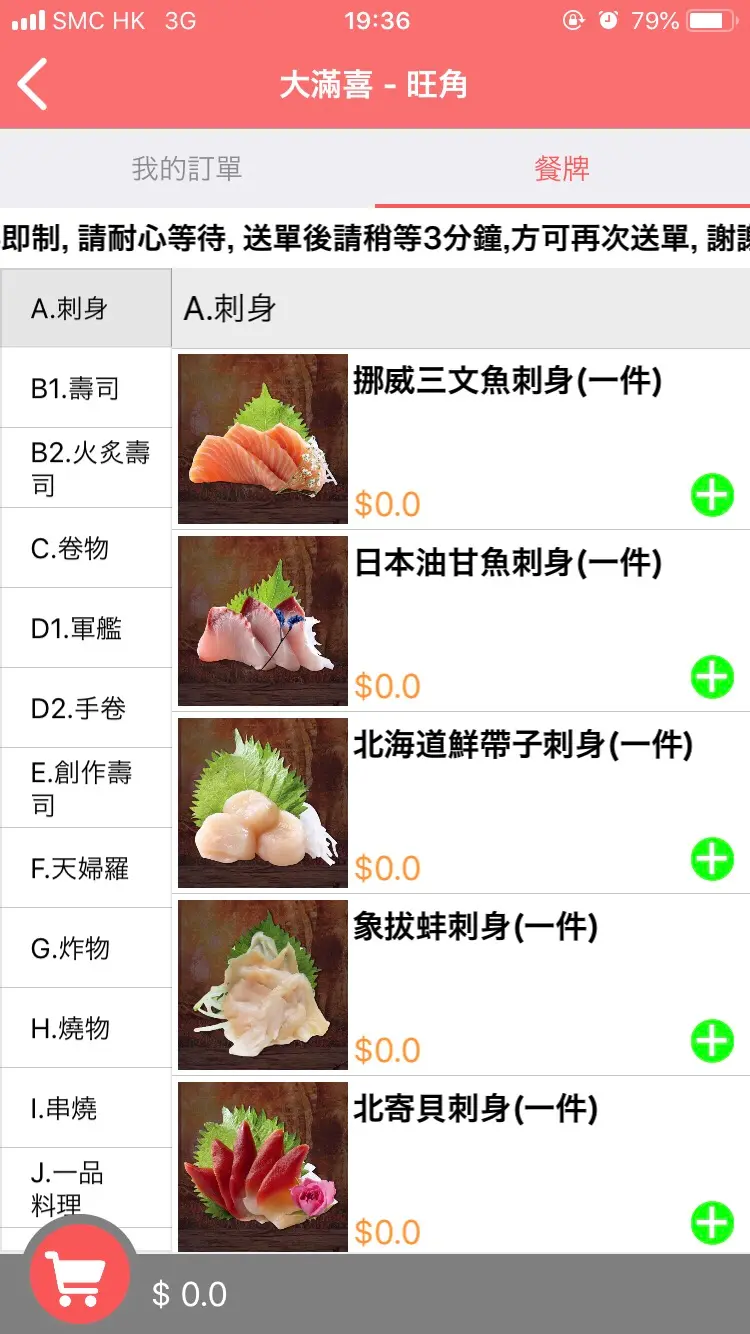Go back using the header arrow
Screen dimensions: 750x1334
[x=34, y=84]
